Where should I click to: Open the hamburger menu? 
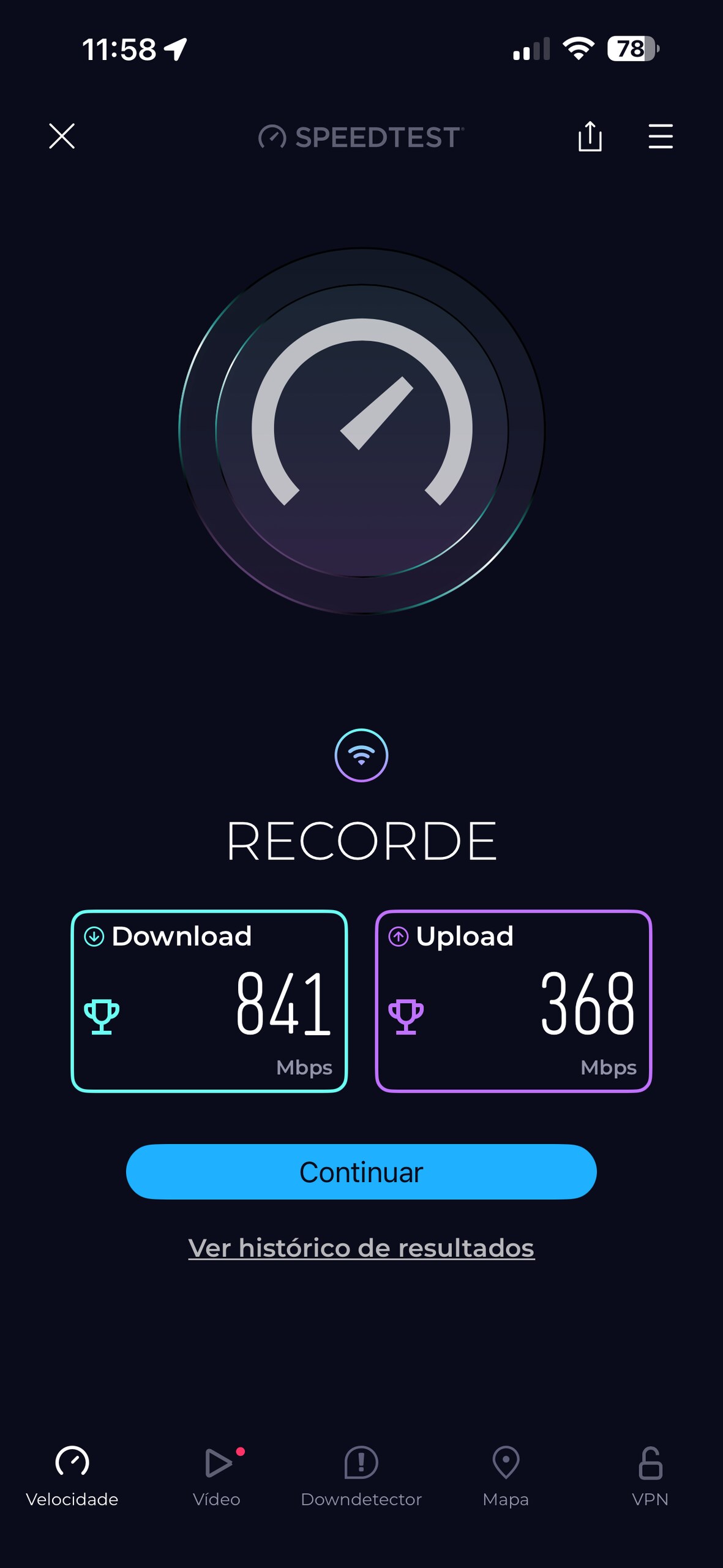pos(661,136)
